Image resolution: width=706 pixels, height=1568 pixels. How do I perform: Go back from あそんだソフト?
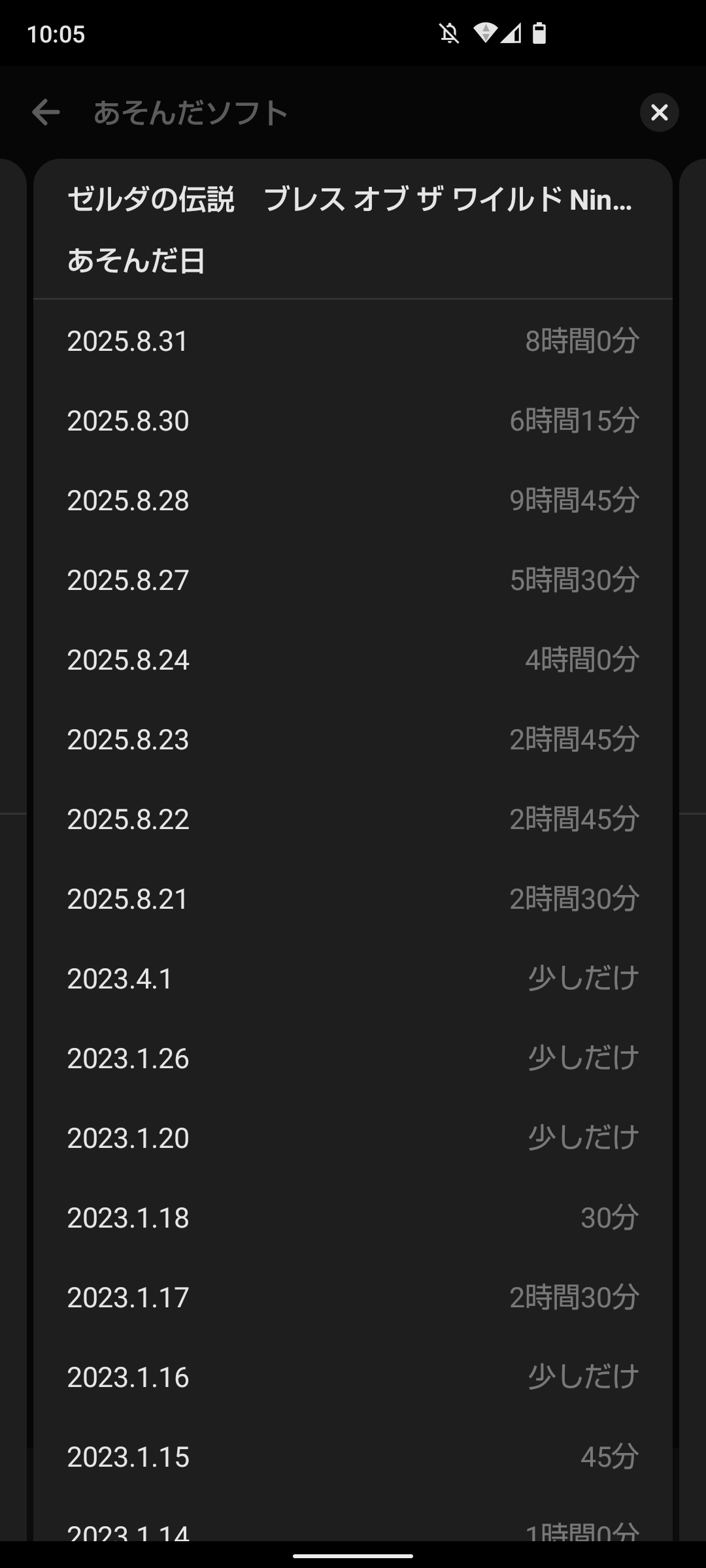46,112
